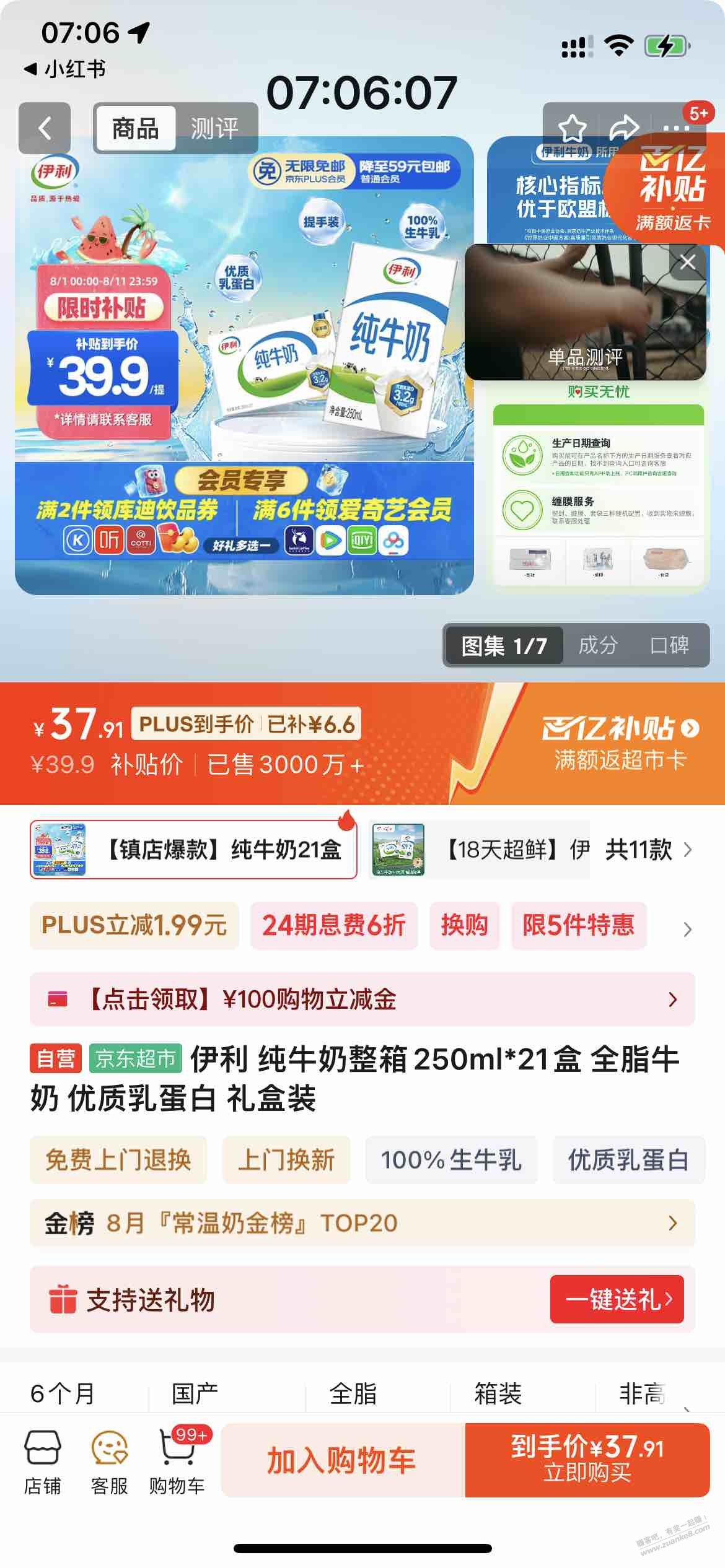Tap the 一键送礼 button
This screenshot has height=1568, width=725.
[617, 1299]
